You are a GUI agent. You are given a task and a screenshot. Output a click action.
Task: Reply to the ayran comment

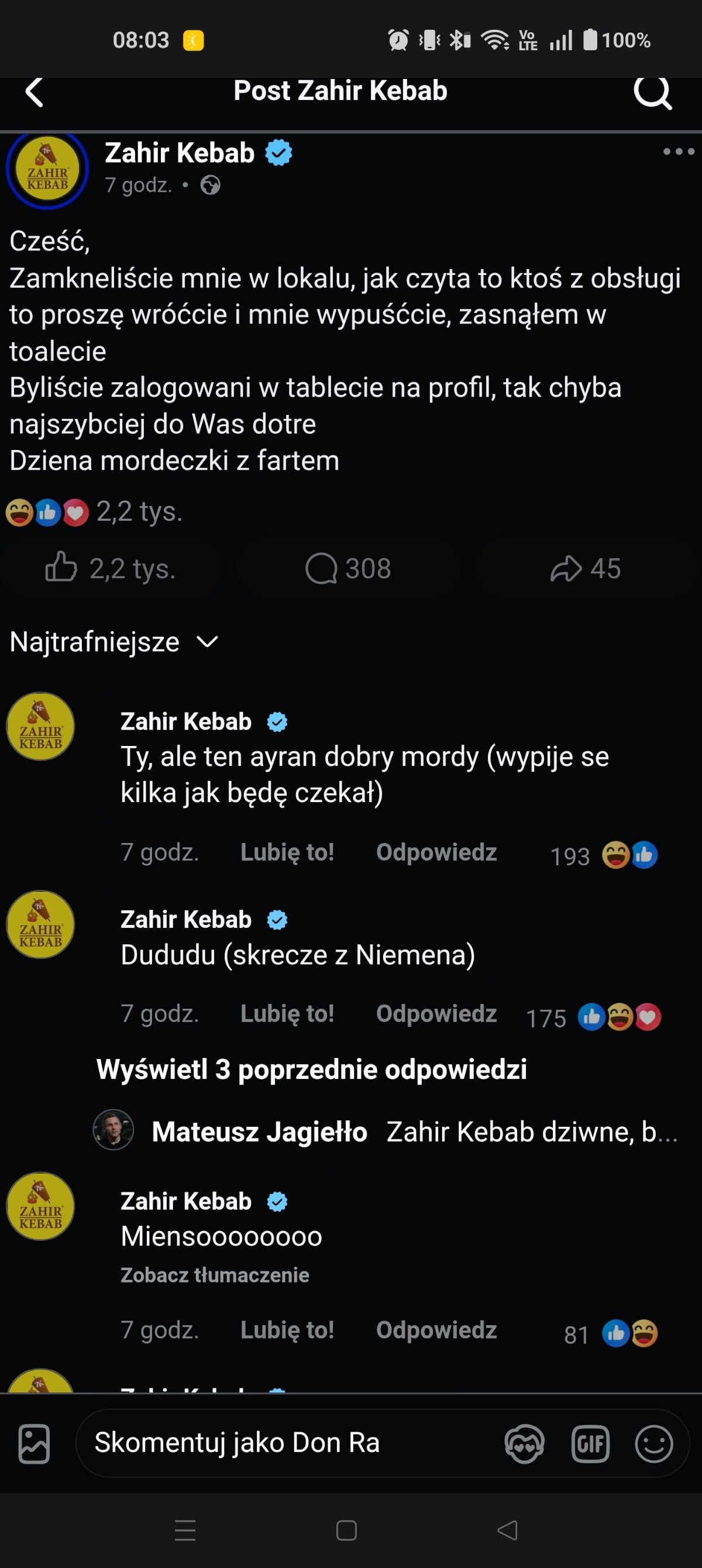tap(436, 852)
